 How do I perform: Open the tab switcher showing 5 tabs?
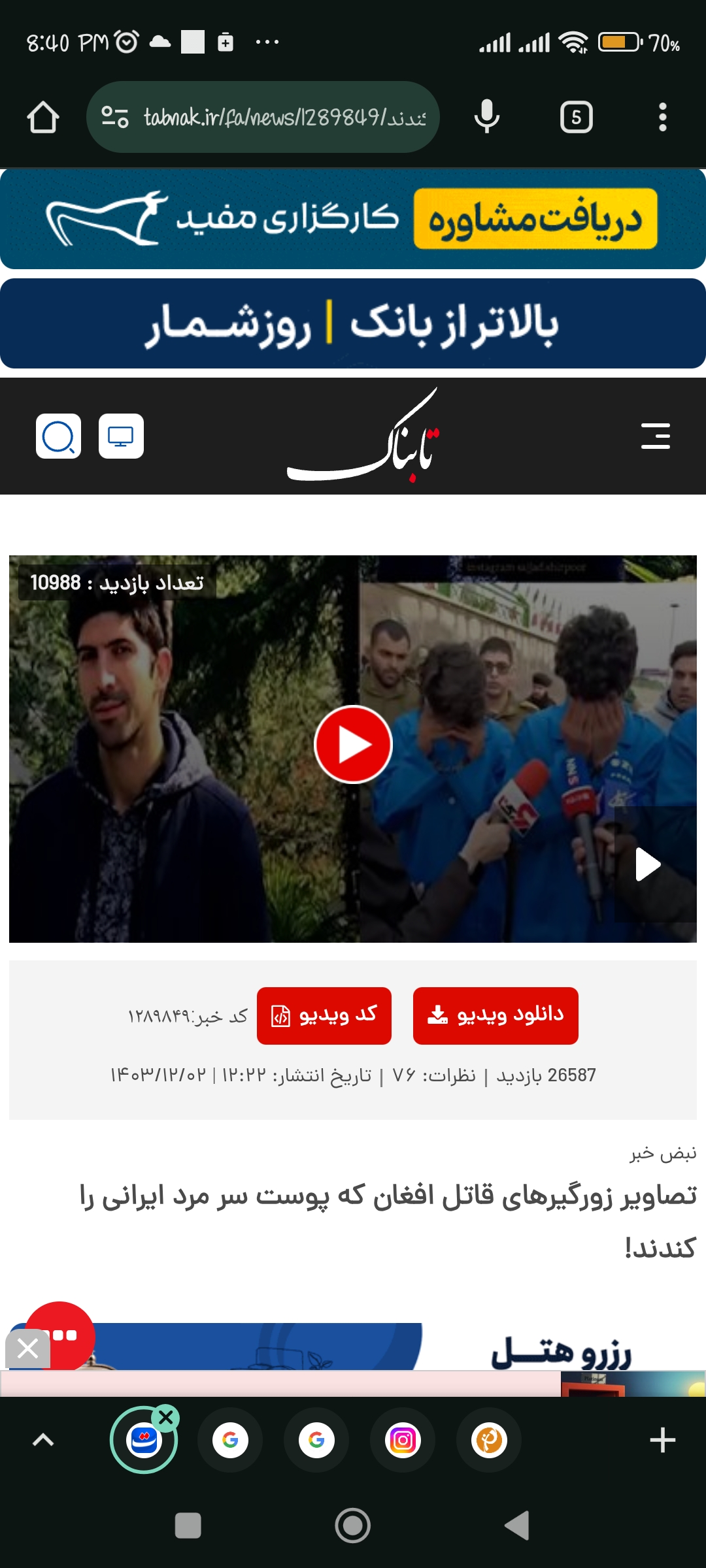(x=576, y=118)
